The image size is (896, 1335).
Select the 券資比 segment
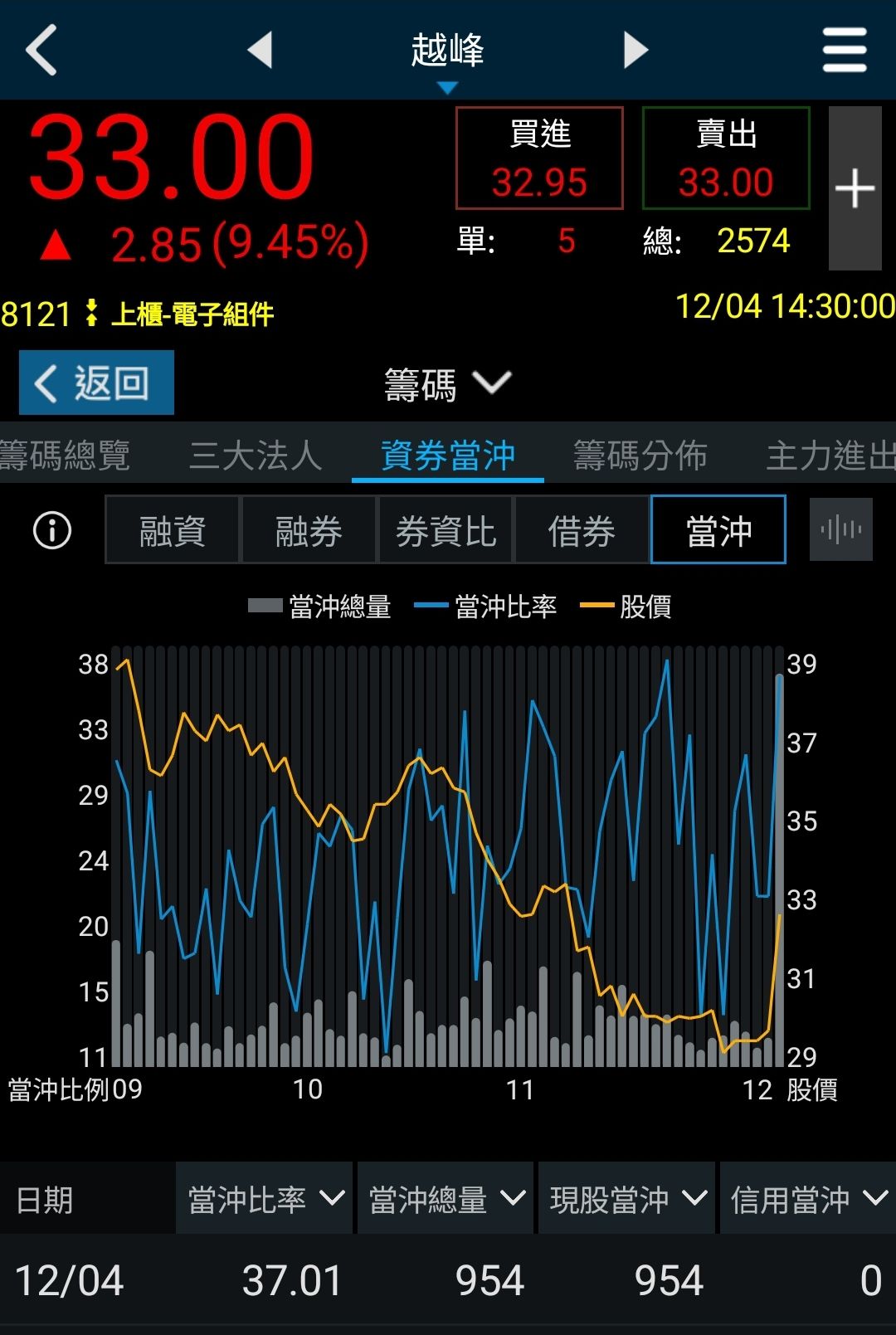[x=446, y=530]
